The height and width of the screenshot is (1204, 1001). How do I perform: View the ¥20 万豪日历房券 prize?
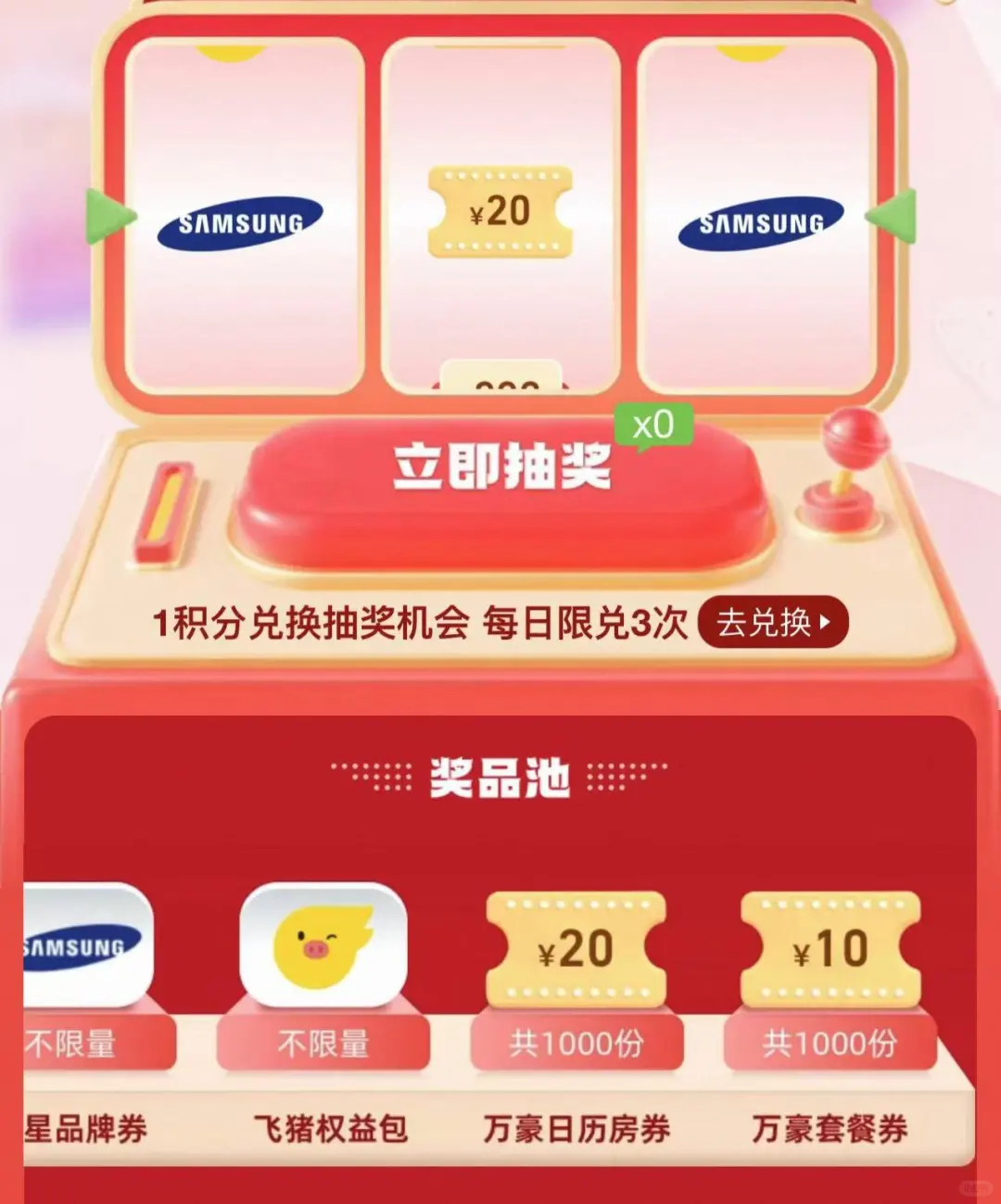[576, 949]
